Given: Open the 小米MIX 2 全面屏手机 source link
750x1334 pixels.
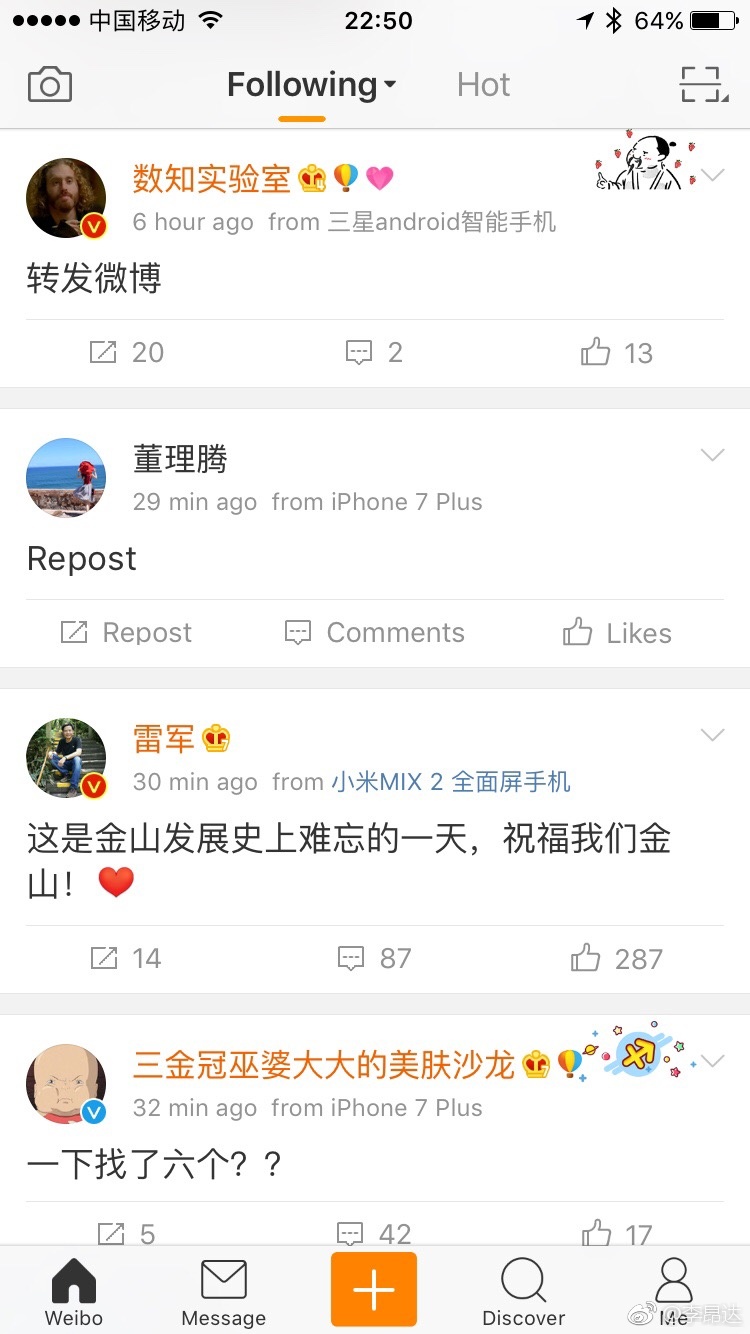Looking at the screenshot, I should [451, 782].
